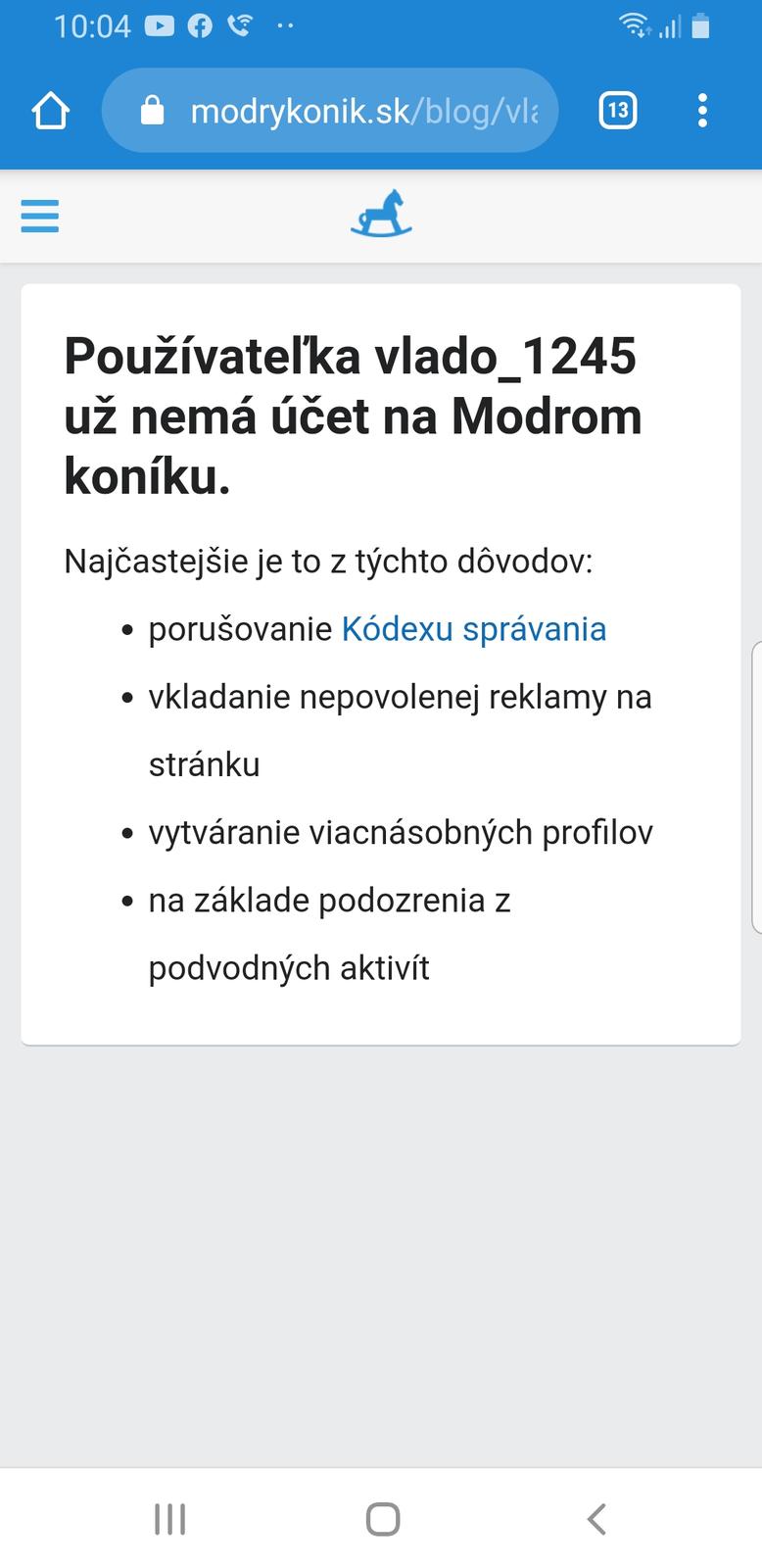This screenshot has width=762, height=1568.
Task: Open the tab switcher showing 13 tabs
Action: point(617,111)
